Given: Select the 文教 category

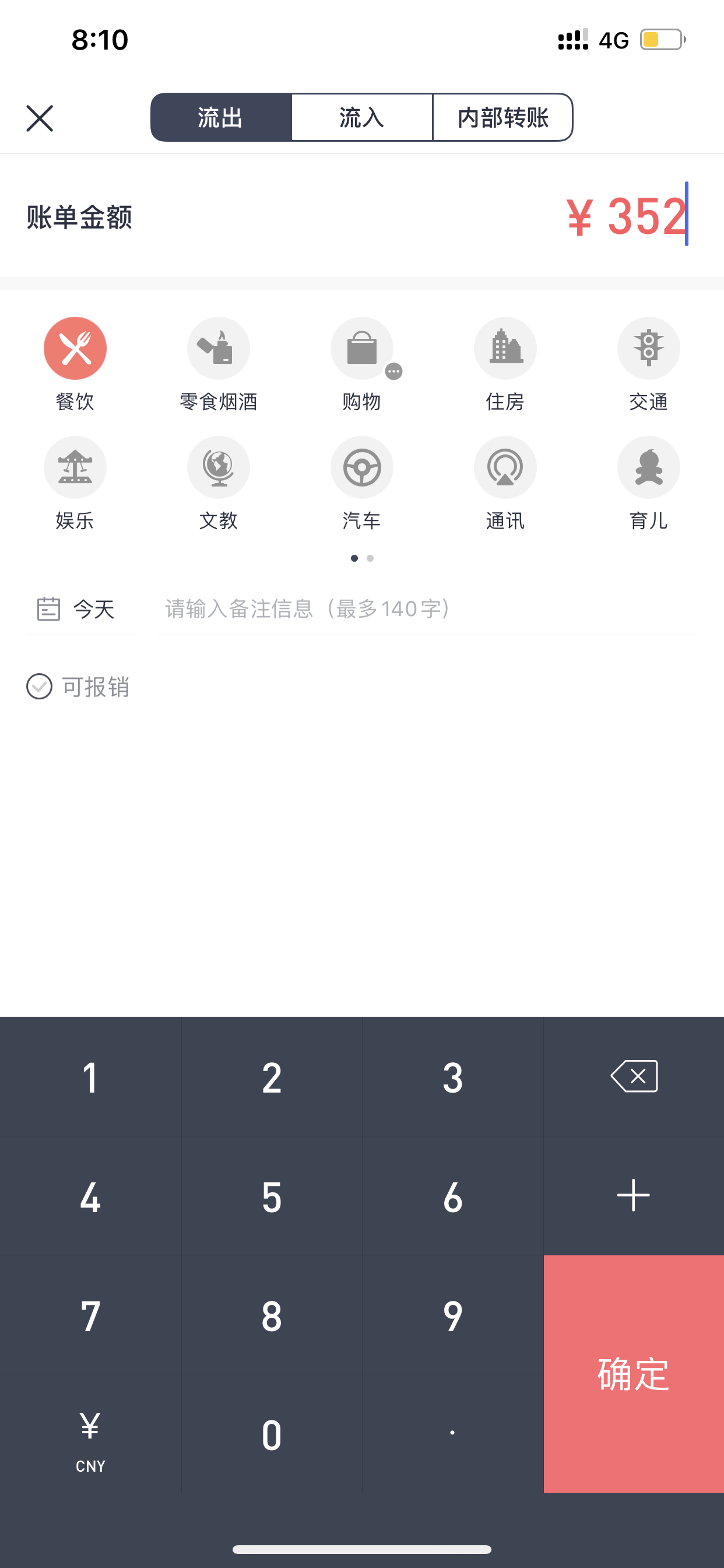Looking at the screenshot, I should pos(219,484).
